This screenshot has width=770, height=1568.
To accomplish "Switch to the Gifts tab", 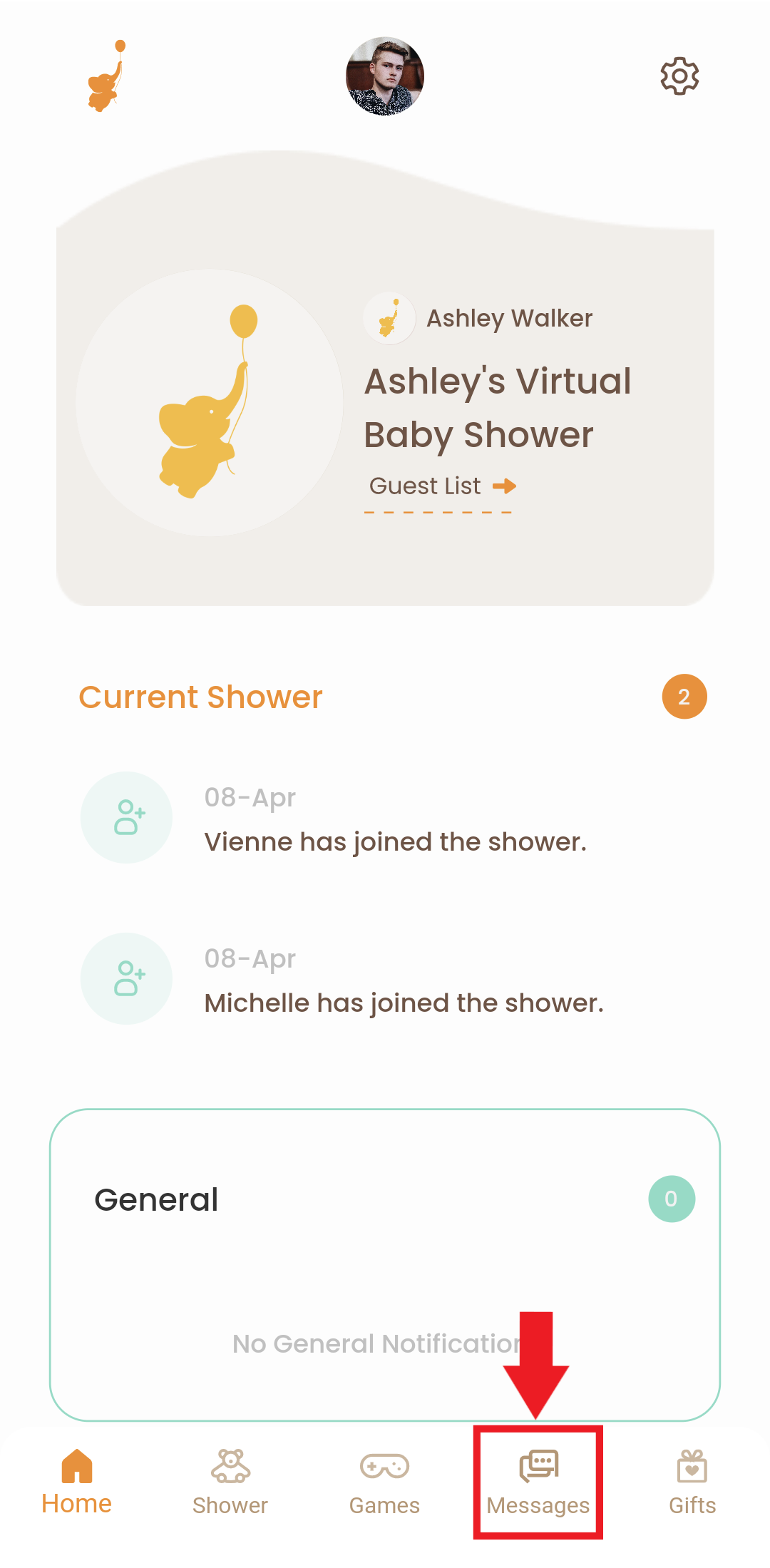I will point(692,1482).
